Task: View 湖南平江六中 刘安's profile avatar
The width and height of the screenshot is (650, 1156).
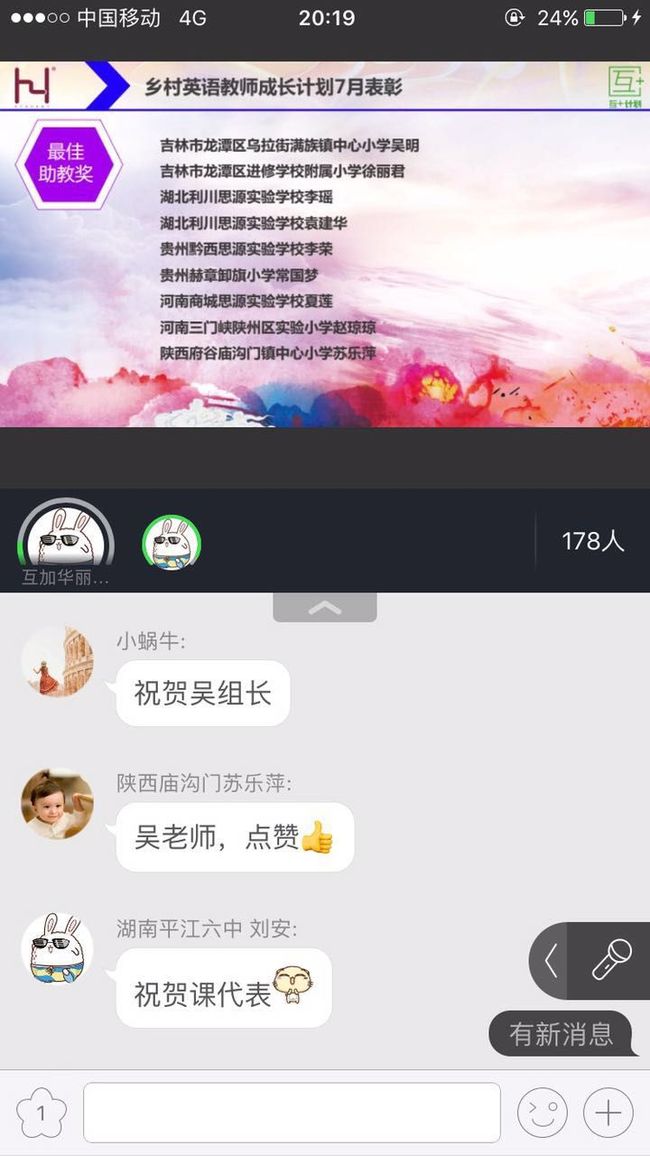Action: click(x=57, y=949)
